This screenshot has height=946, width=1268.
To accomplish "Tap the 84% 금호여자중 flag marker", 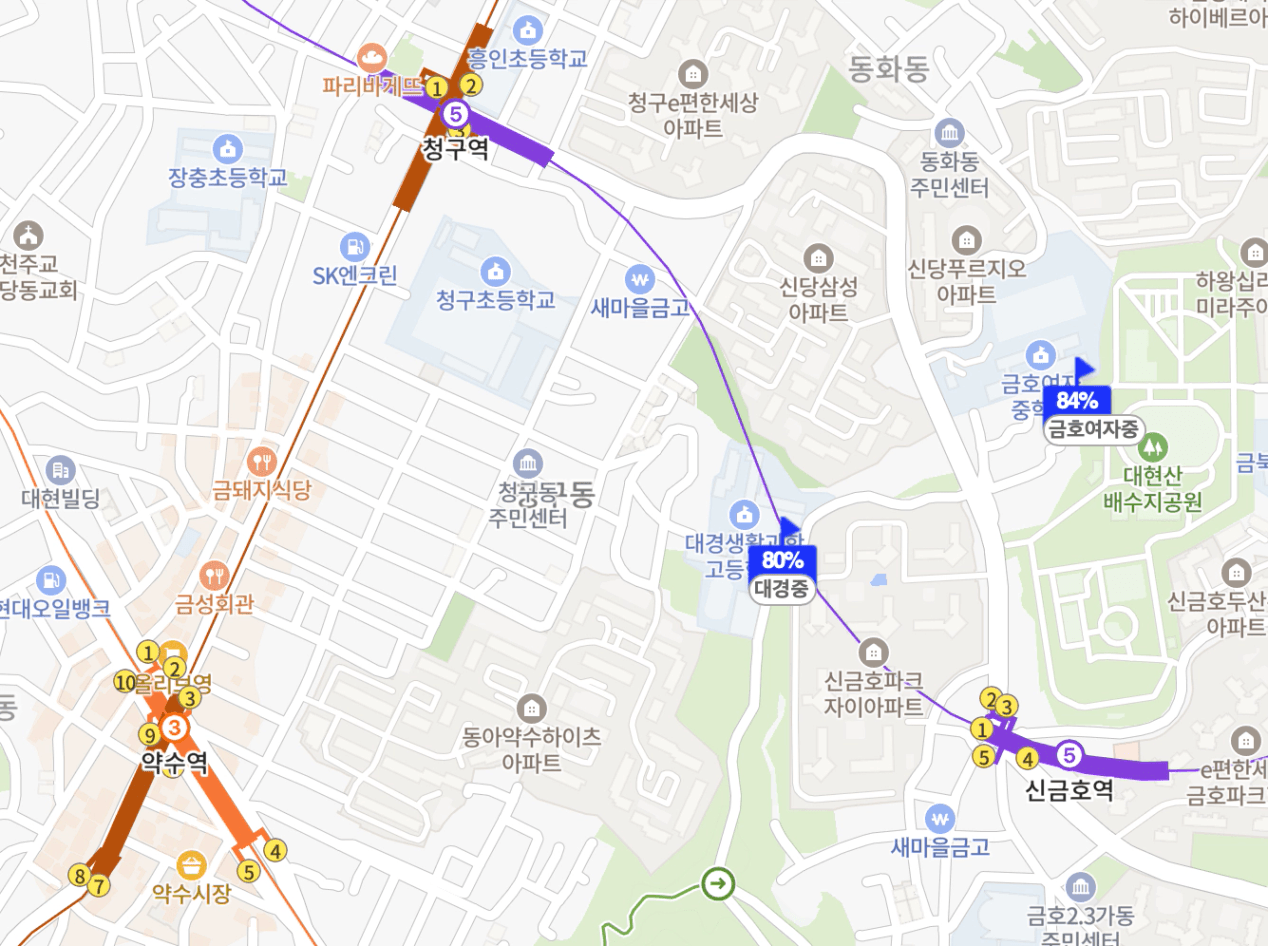I will click(x=1077, y=401).
